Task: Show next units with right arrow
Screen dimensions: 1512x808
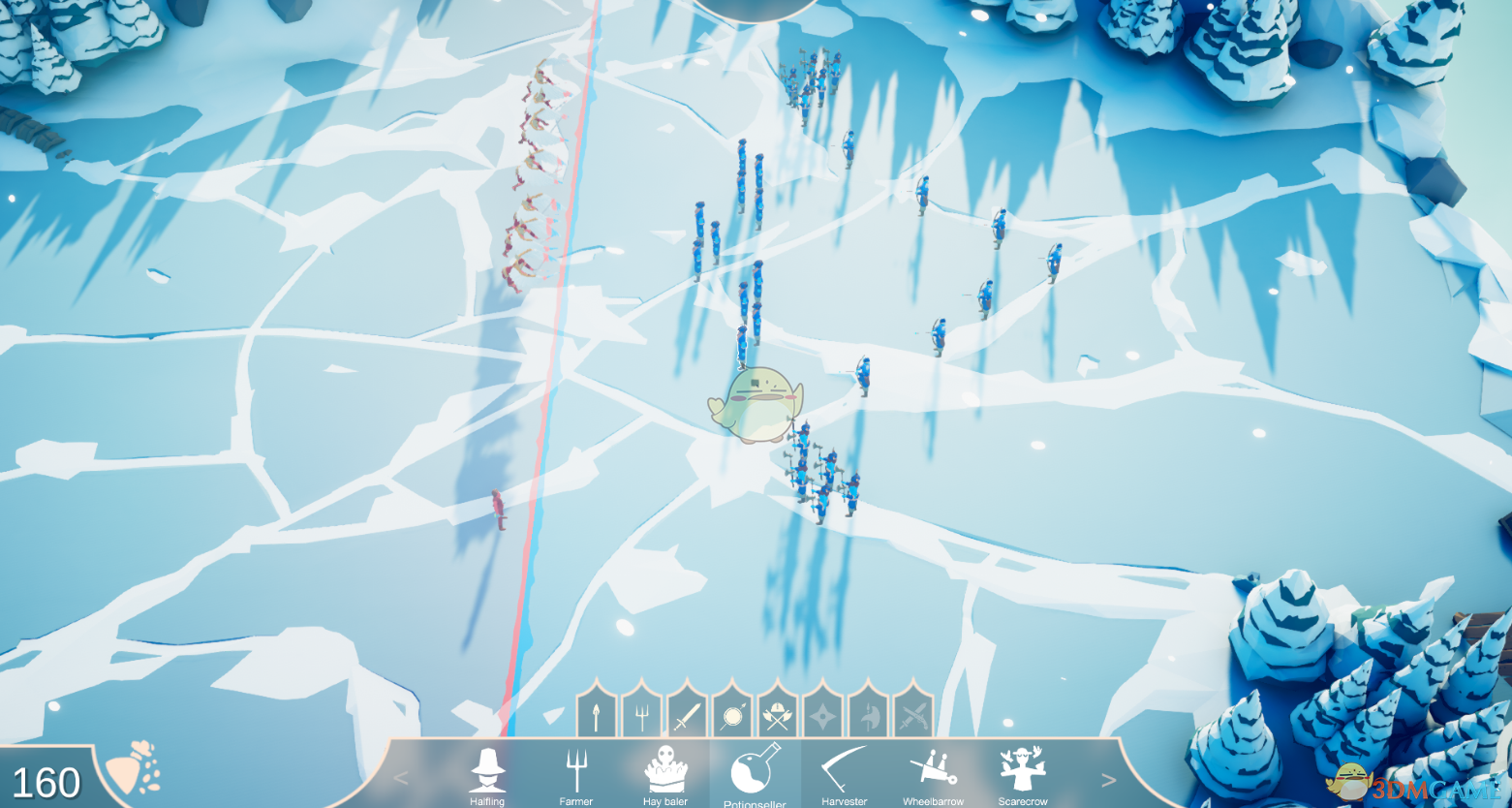Action: [1109, 780]
